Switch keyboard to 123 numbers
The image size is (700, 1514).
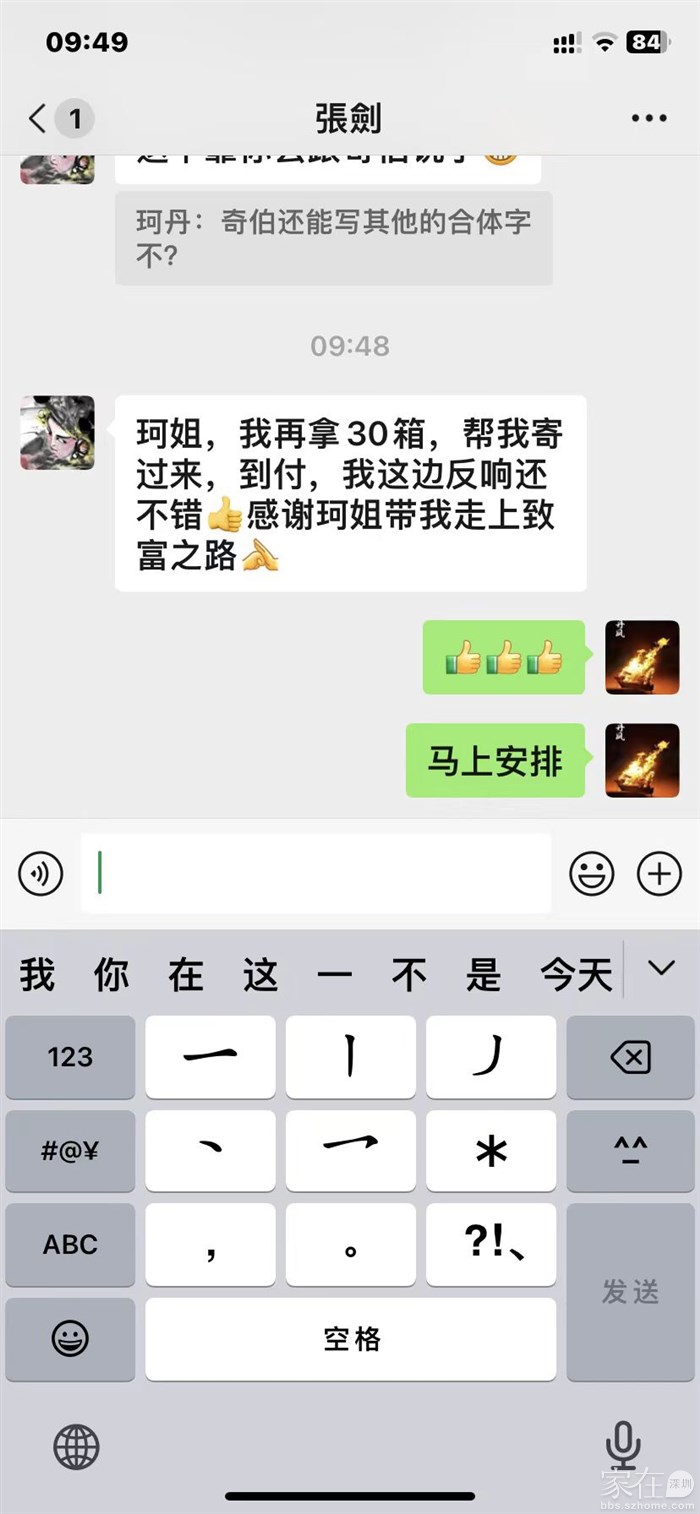tap(70, 1057)
